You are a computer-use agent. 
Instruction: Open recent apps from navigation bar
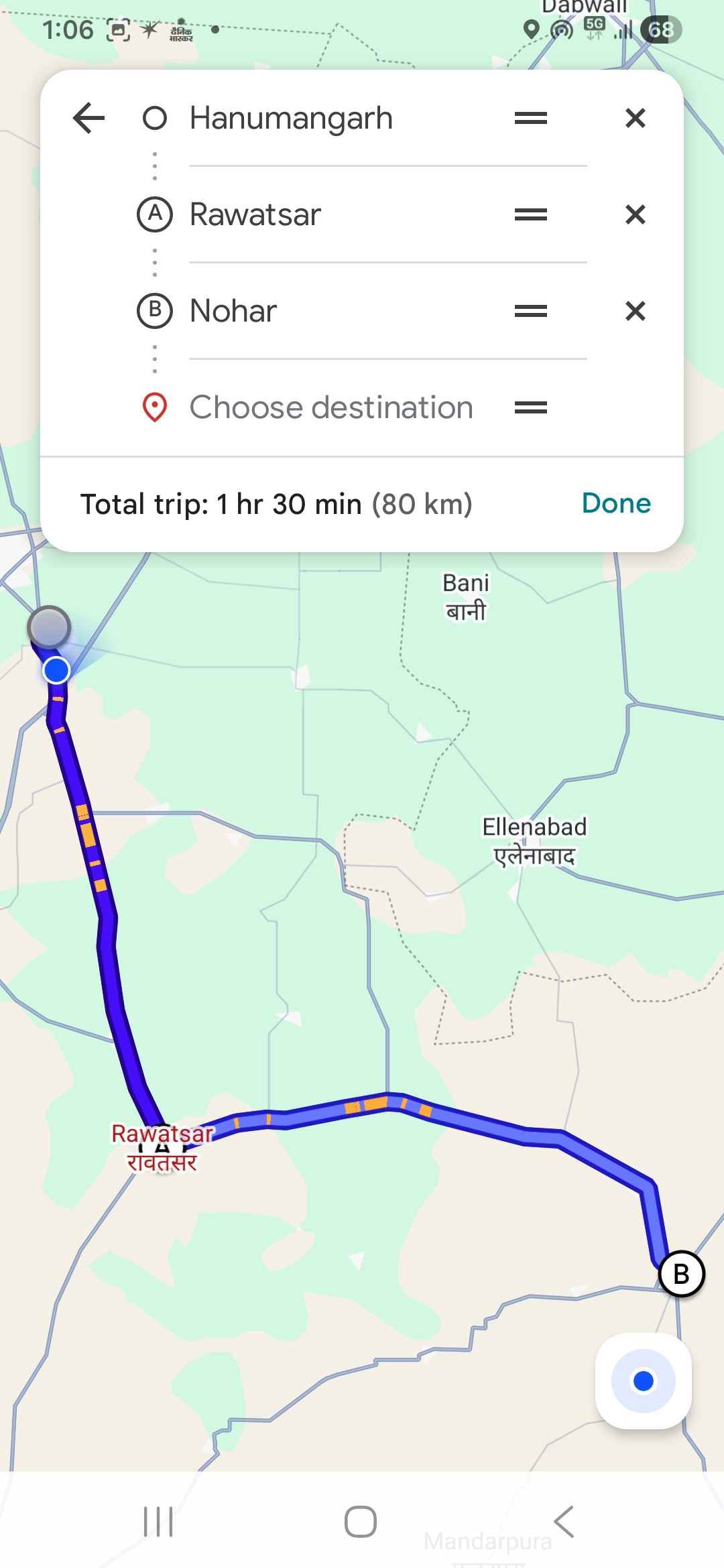tap(158, 1522)
